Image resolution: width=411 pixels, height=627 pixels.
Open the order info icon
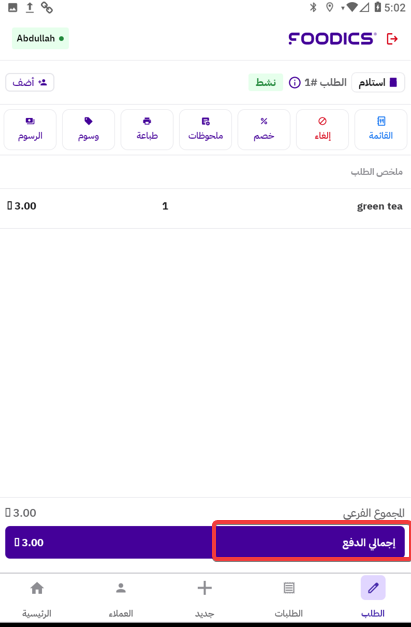(x=295, y=83)
